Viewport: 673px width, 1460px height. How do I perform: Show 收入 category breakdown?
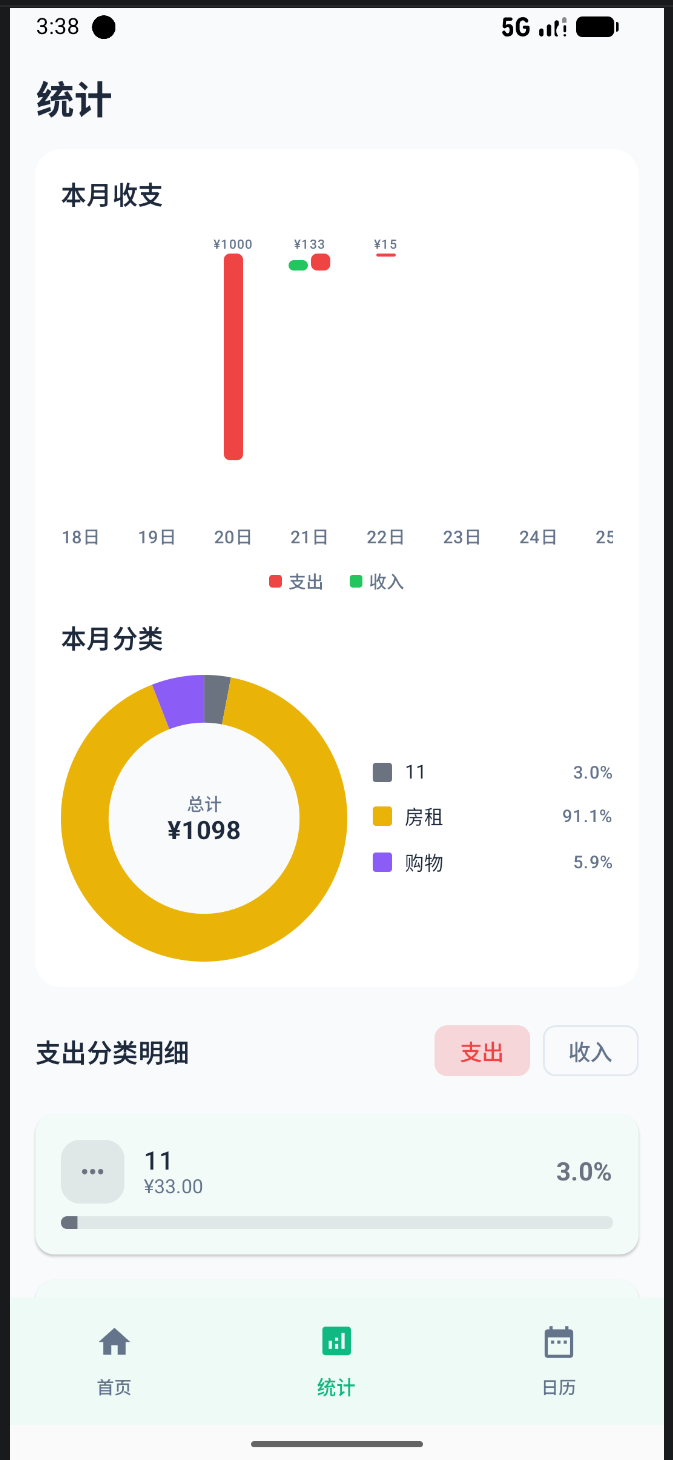click(x=590, y=1051)
